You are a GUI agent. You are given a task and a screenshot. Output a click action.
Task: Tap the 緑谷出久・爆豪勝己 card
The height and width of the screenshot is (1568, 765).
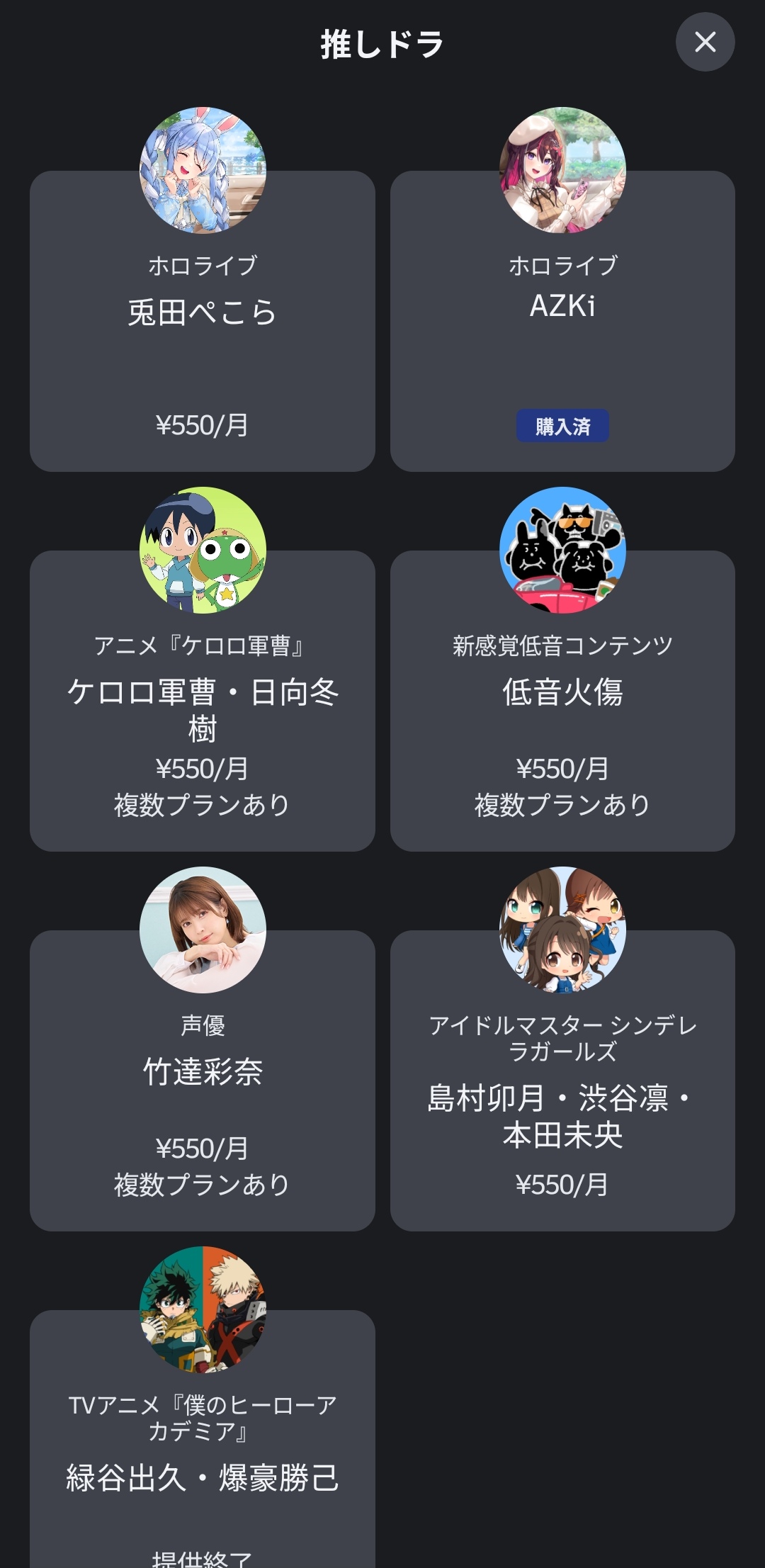203,1460
